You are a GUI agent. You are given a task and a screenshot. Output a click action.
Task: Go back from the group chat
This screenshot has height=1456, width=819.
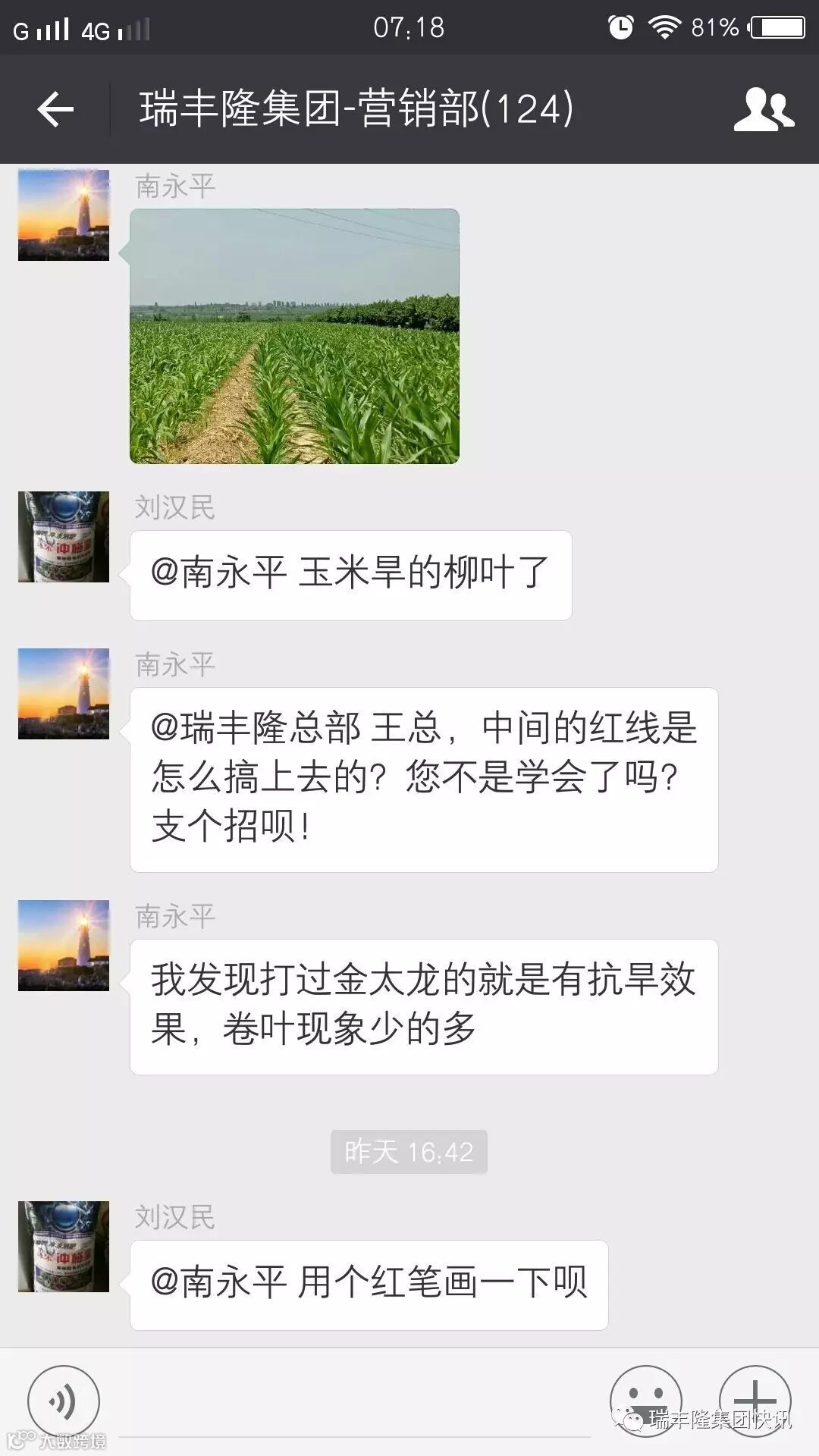point(55,109)
